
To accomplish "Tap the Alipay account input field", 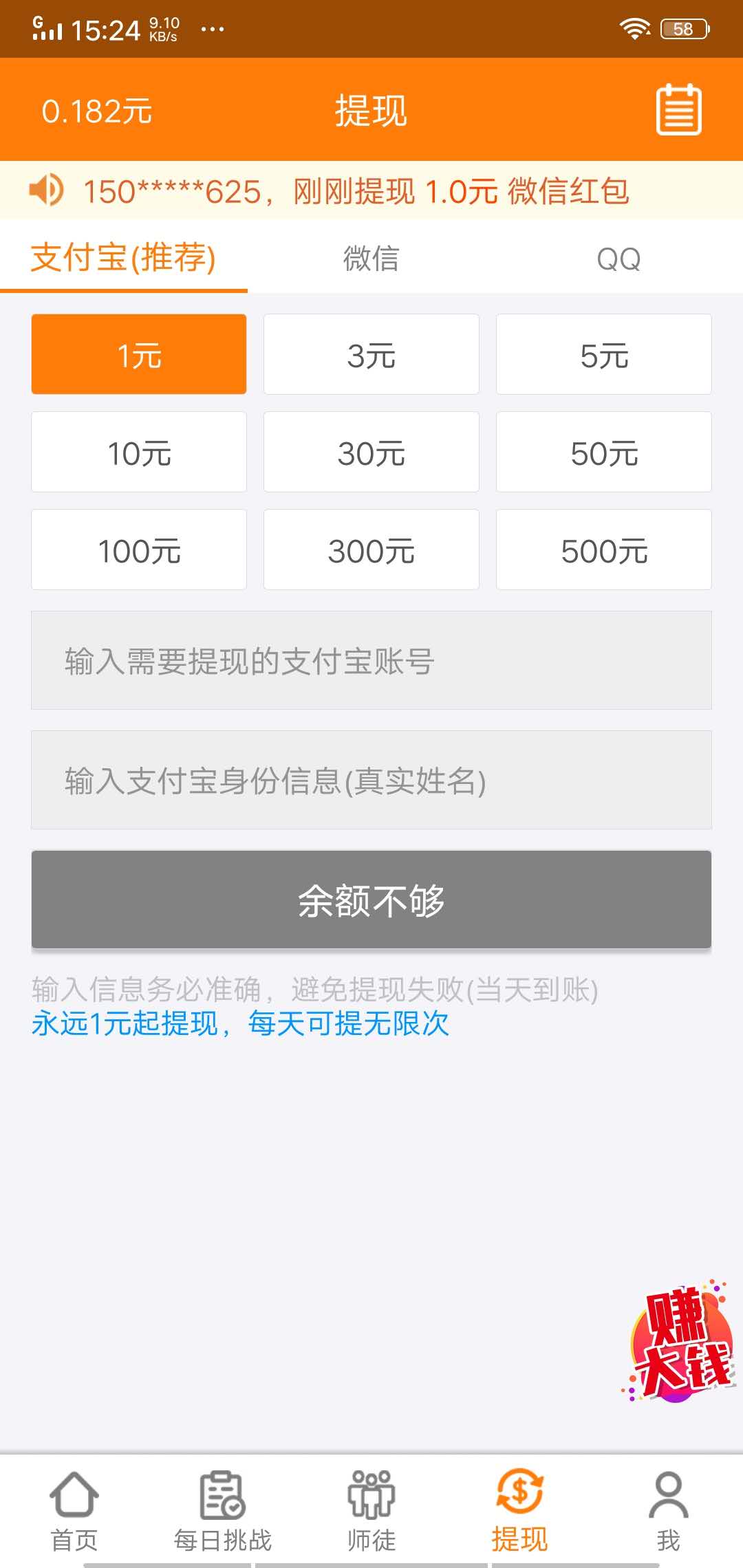I will (x=371, y=660).
